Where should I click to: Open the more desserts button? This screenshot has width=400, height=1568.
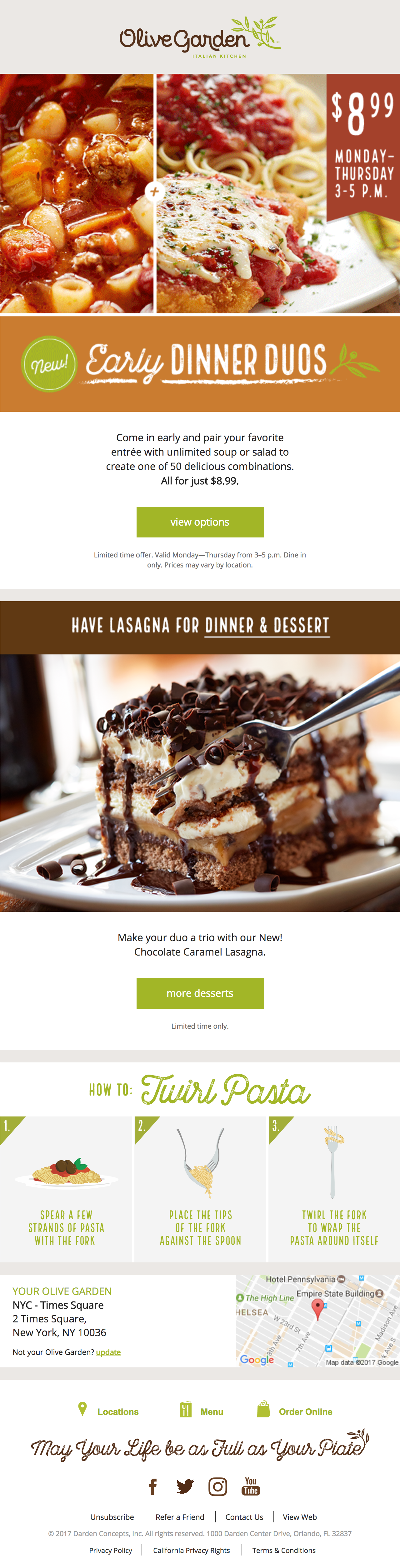point(200,993)
